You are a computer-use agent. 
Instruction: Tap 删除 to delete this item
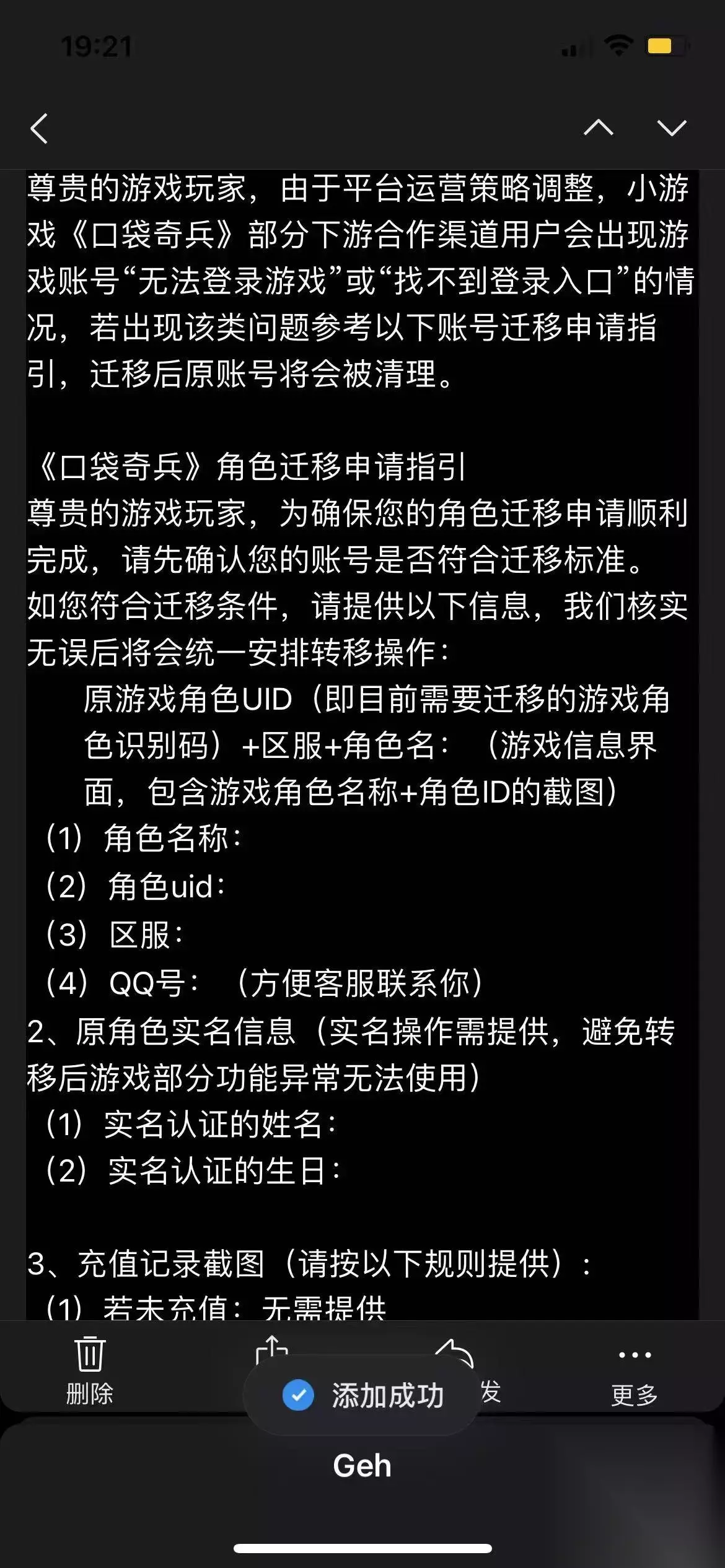click(x=90, y=1370)
